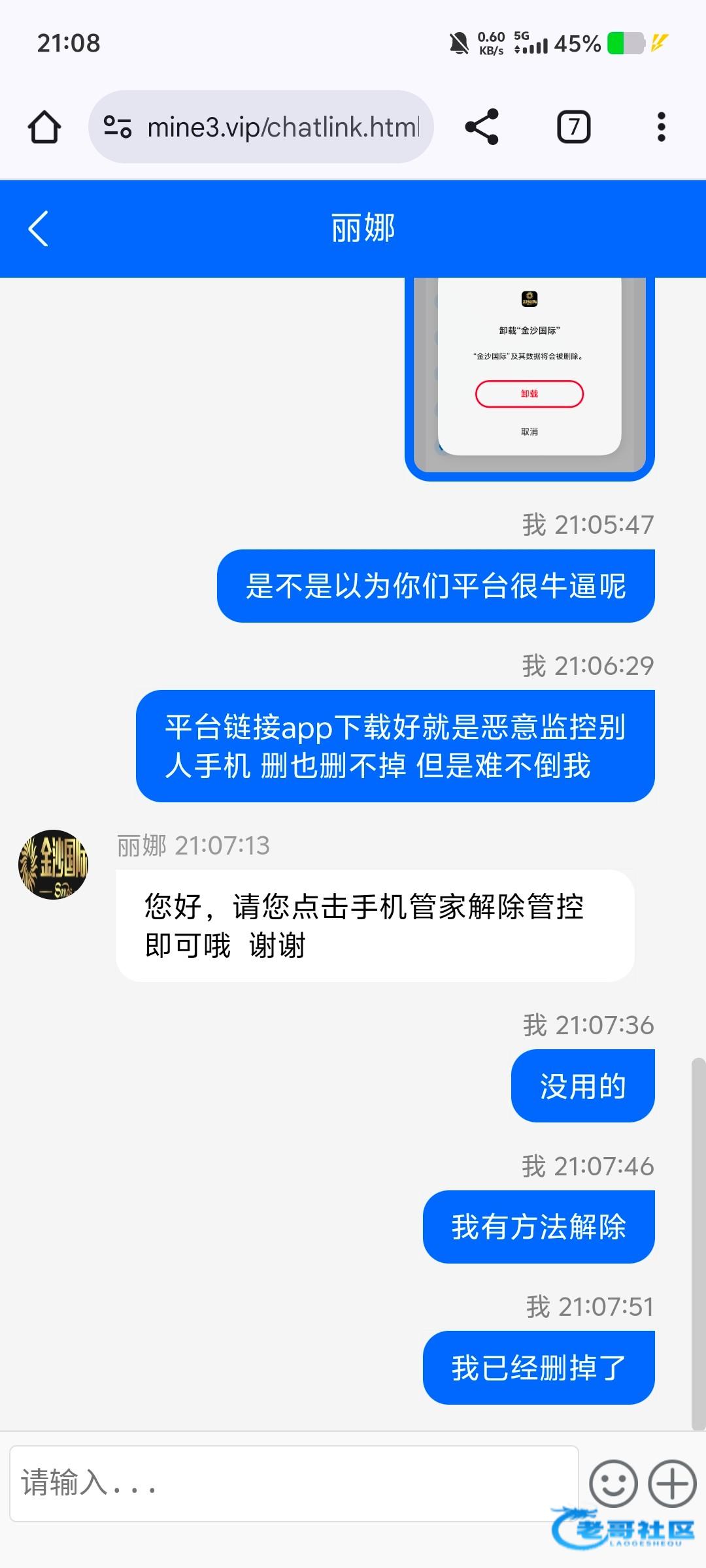Share the current page
This screenshot has height=1568, width=706.
[482, 127]
